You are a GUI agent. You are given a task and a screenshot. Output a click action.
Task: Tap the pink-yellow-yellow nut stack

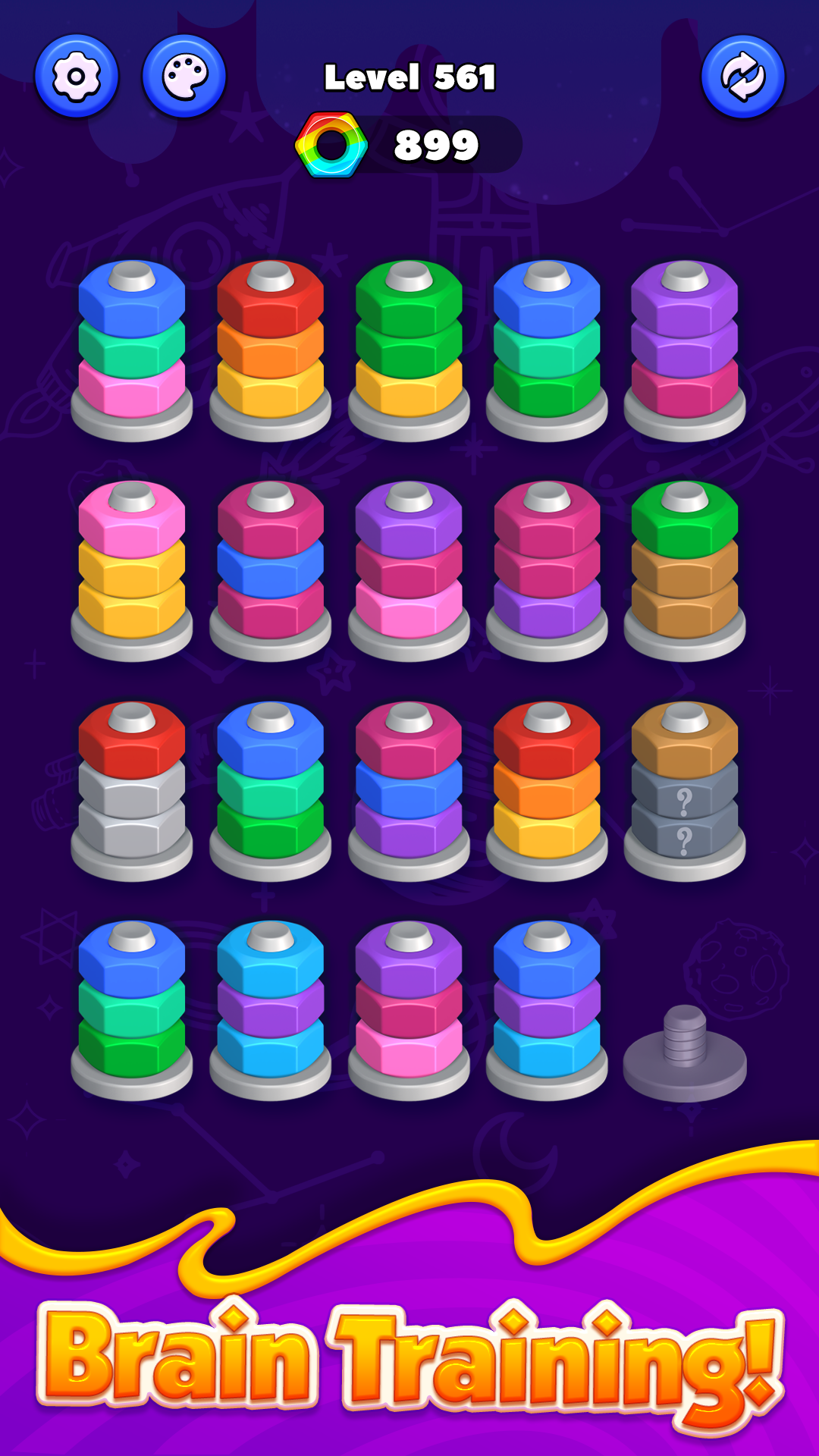point(132,569)
